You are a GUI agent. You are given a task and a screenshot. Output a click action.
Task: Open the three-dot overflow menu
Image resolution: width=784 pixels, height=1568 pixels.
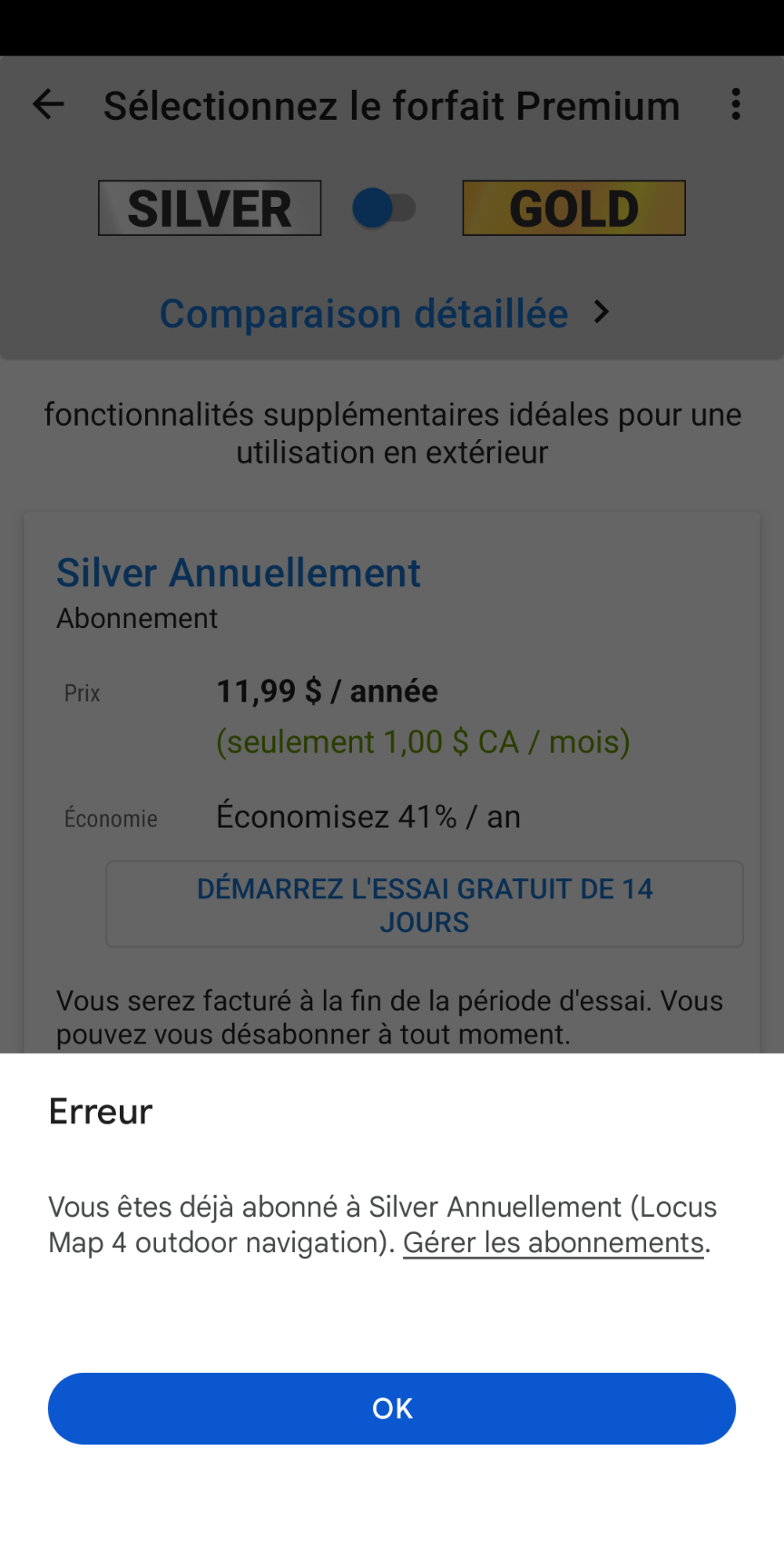coord(736,105)
